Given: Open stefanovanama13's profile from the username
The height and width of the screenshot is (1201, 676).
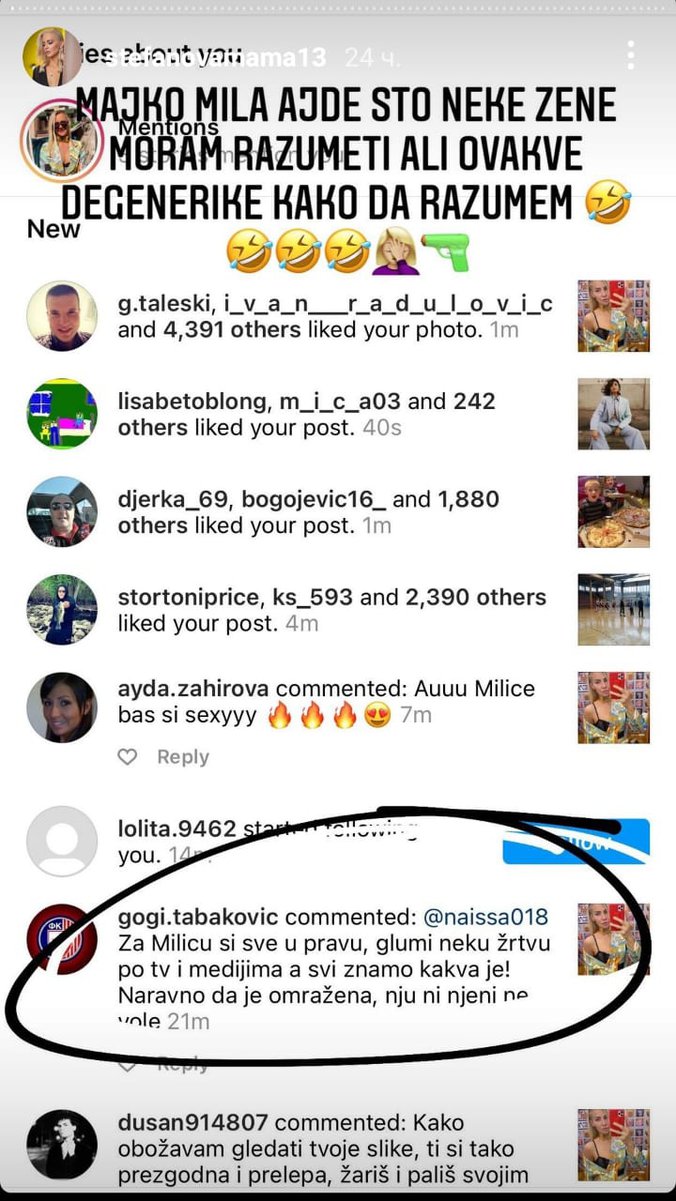Looking at the screenshot, I should click(213, 58).
